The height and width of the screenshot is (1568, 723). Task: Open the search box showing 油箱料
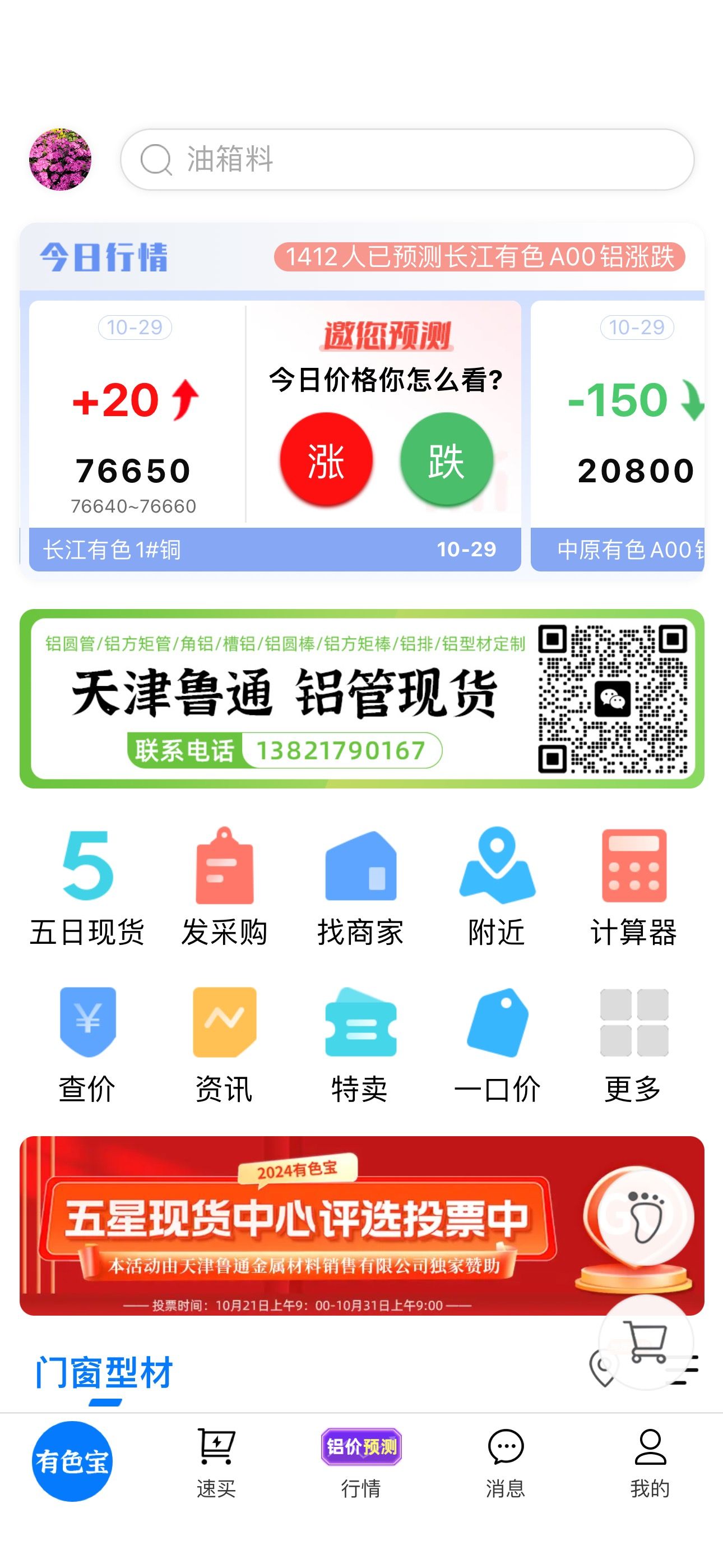(407, 159)
